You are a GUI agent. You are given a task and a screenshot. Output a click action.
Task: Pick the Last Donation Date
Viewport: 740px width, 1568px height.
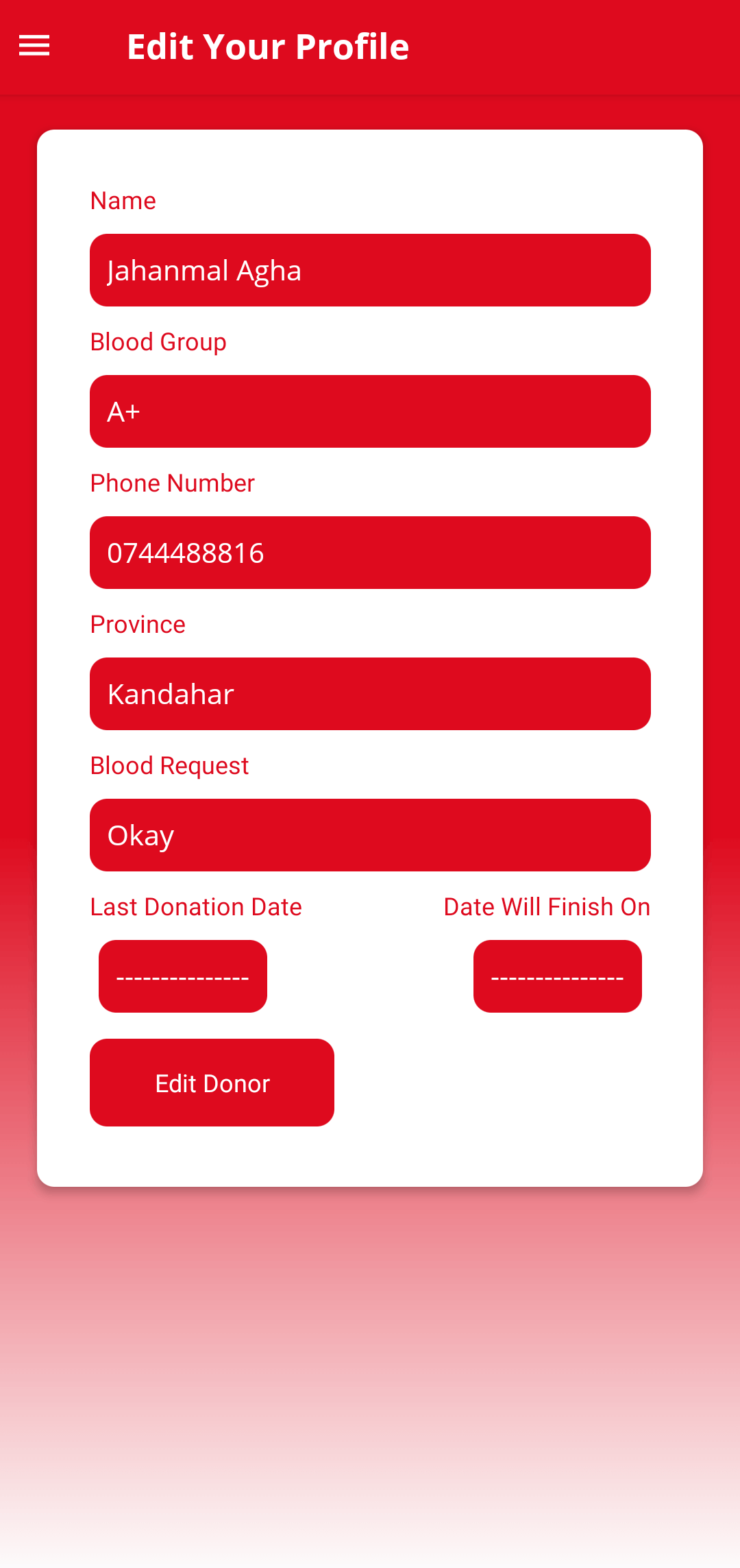pyautogui.click(x=183, y=976)
